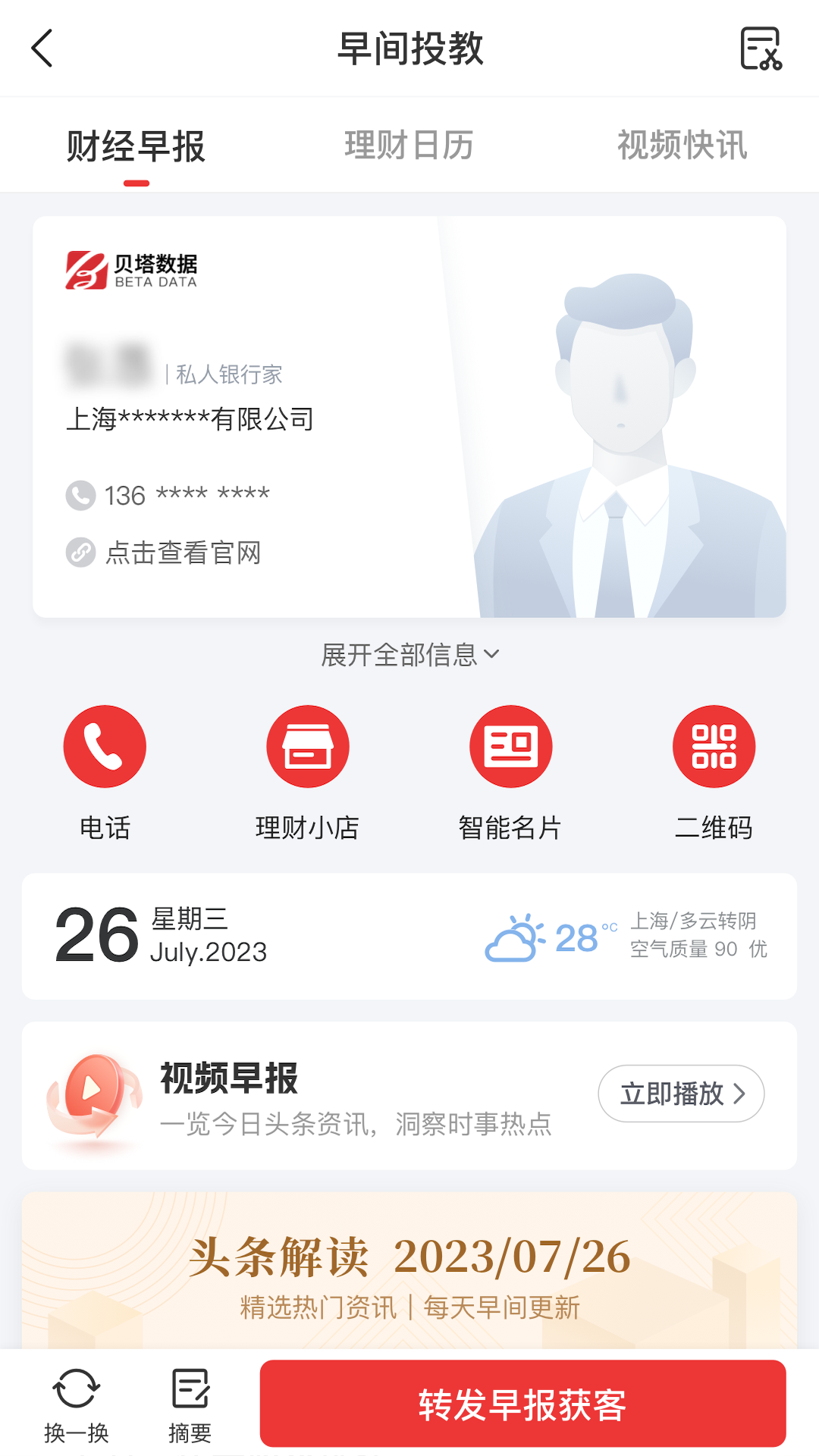Open 立即播放 chevron to play video briefing
Image resolution: width=819 pixels, height=1456 pixels.
pos(680,1094)
